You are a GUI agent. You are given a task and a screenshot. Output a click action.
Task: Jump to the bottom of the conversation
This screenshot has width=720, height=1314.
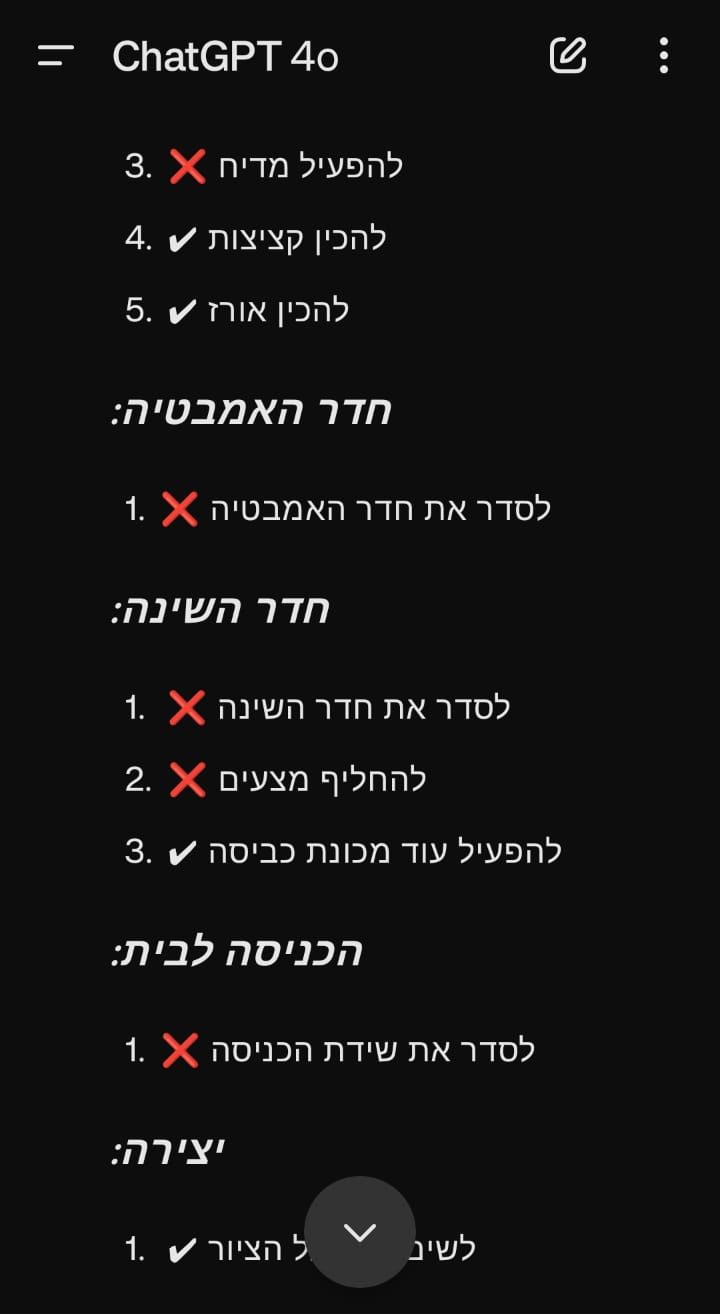coord(360,1232)
